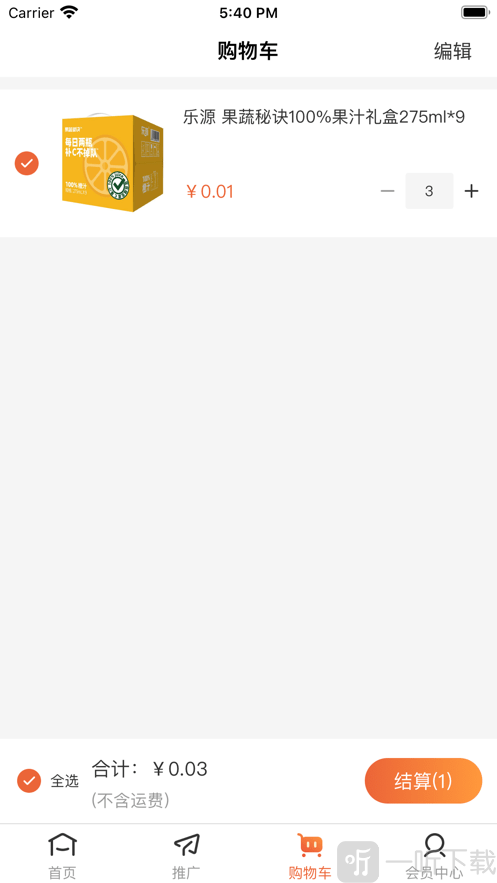Select the 购物车 cart tab
Image resolution: width=497 pixels, height=883 pixels.
coord(310,856)
